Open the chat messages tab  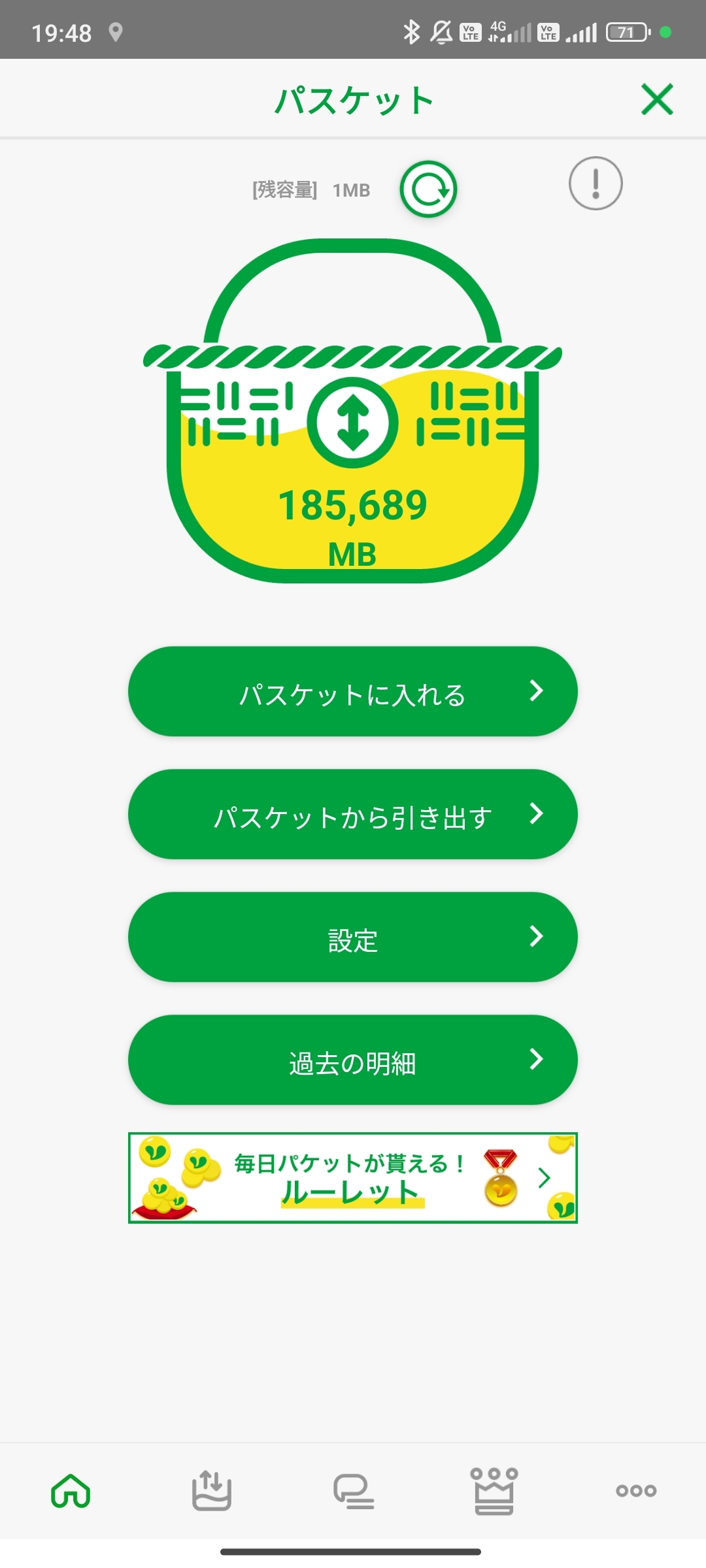(x=353, y=1492)
